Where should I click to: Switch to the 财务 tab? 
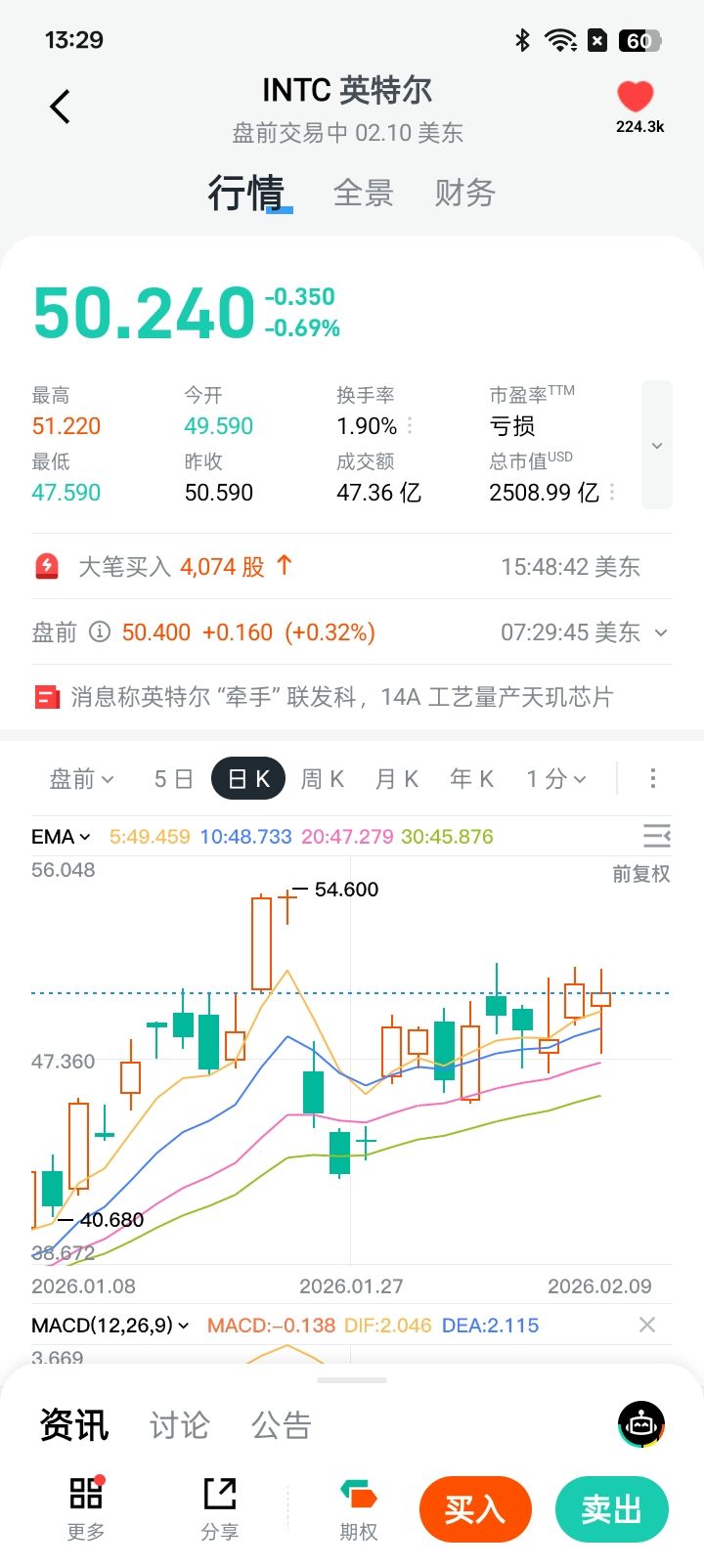pos(464,193)
